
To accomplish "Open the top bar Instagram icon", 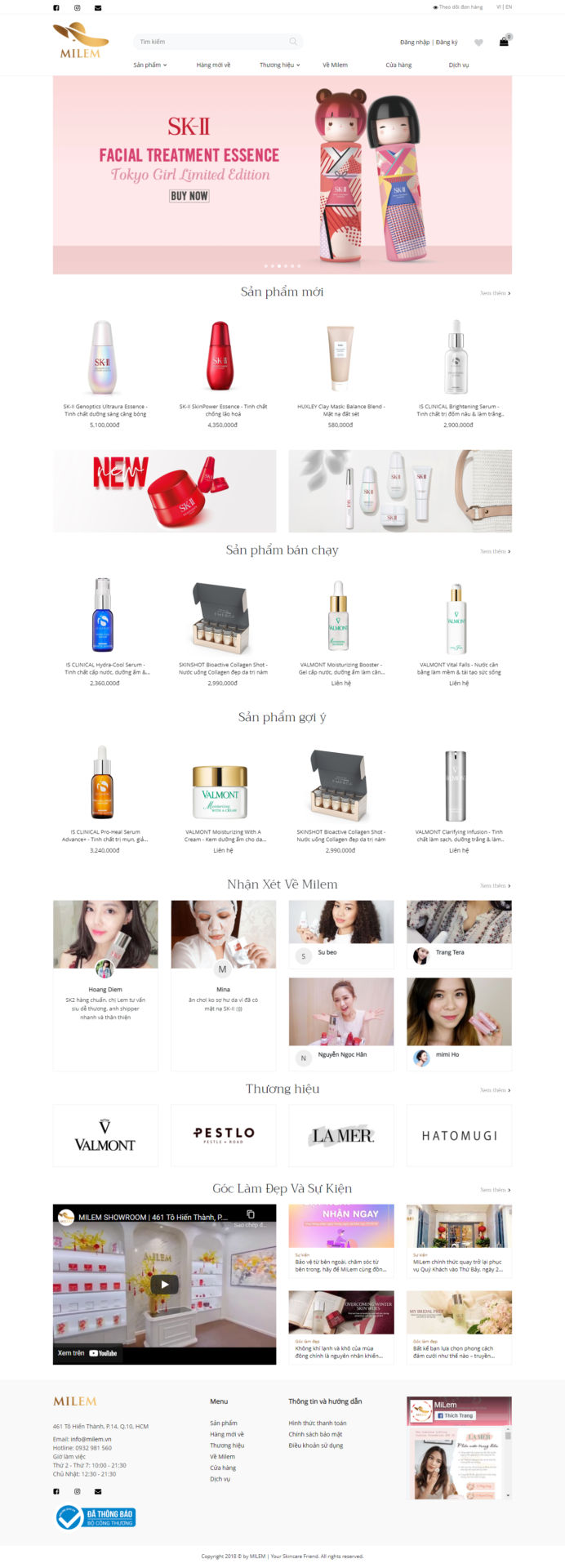I will (78, 7).
